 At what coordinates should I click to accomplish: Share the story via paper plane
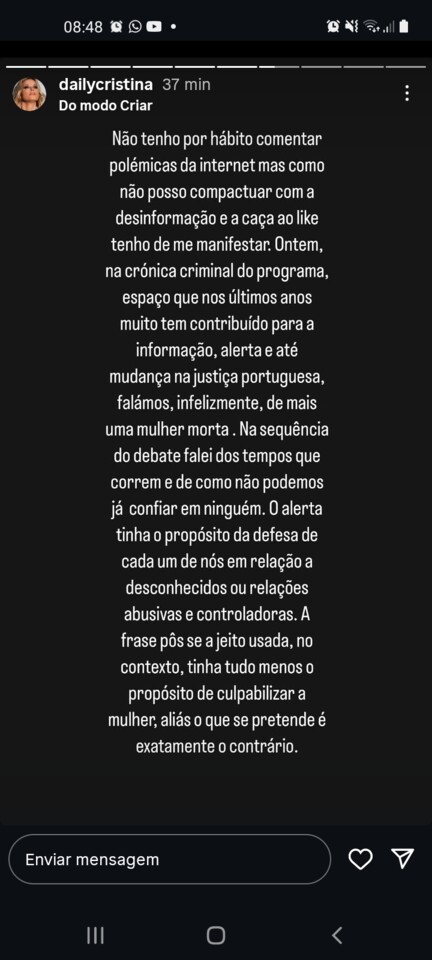click(x=403, y=858)
